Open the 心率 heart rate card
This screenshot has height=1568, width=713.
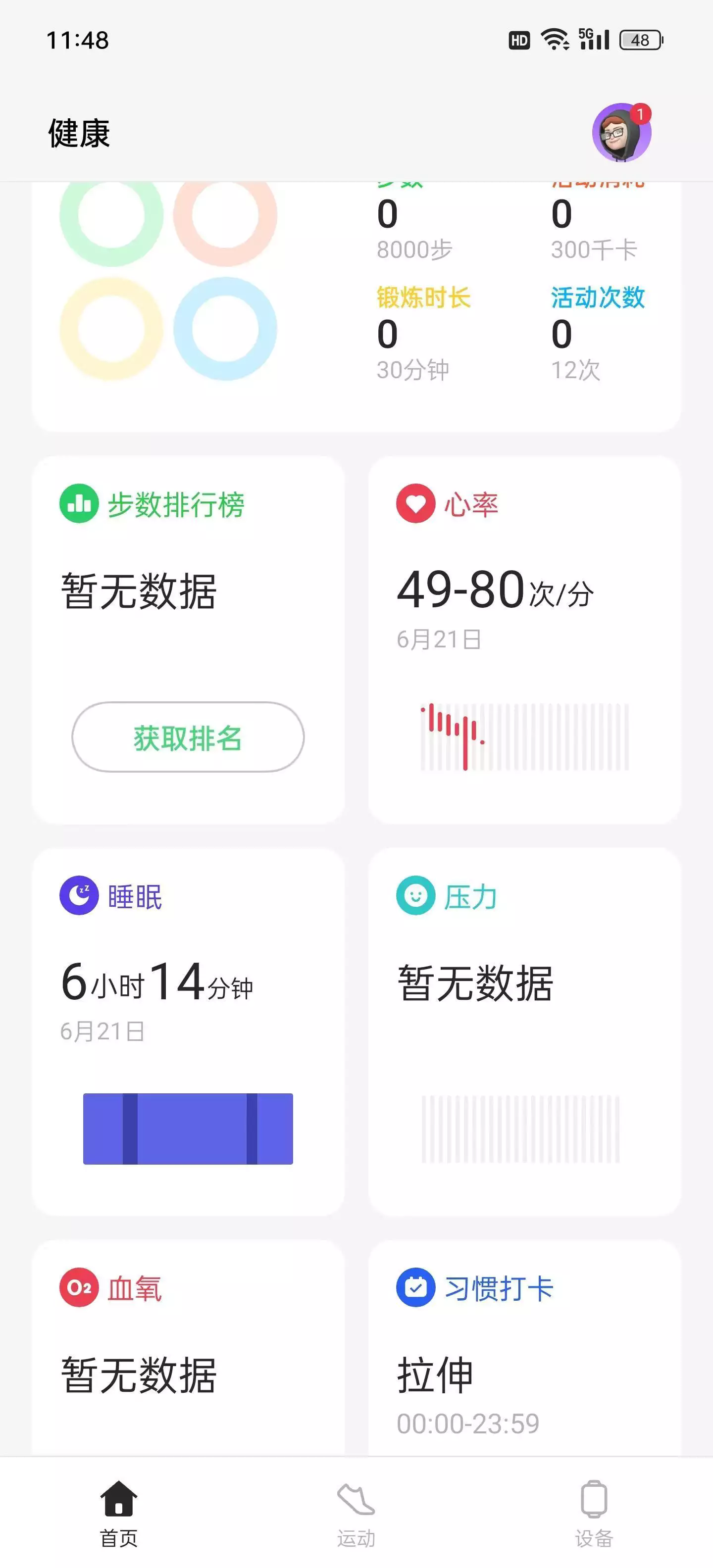click(x=524, y=639)
